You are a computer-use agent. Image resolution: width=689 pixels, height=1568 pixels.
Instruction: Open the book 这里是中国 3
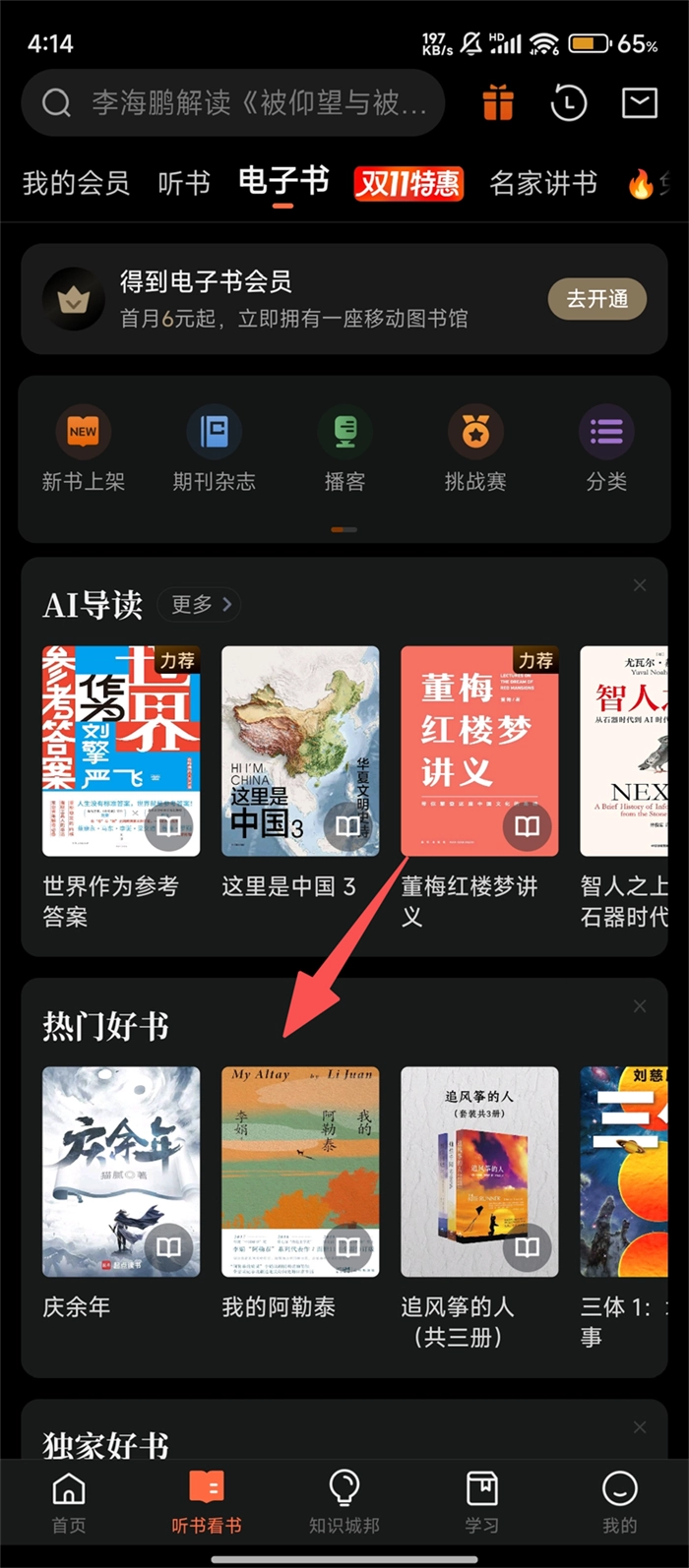(300, 751)
